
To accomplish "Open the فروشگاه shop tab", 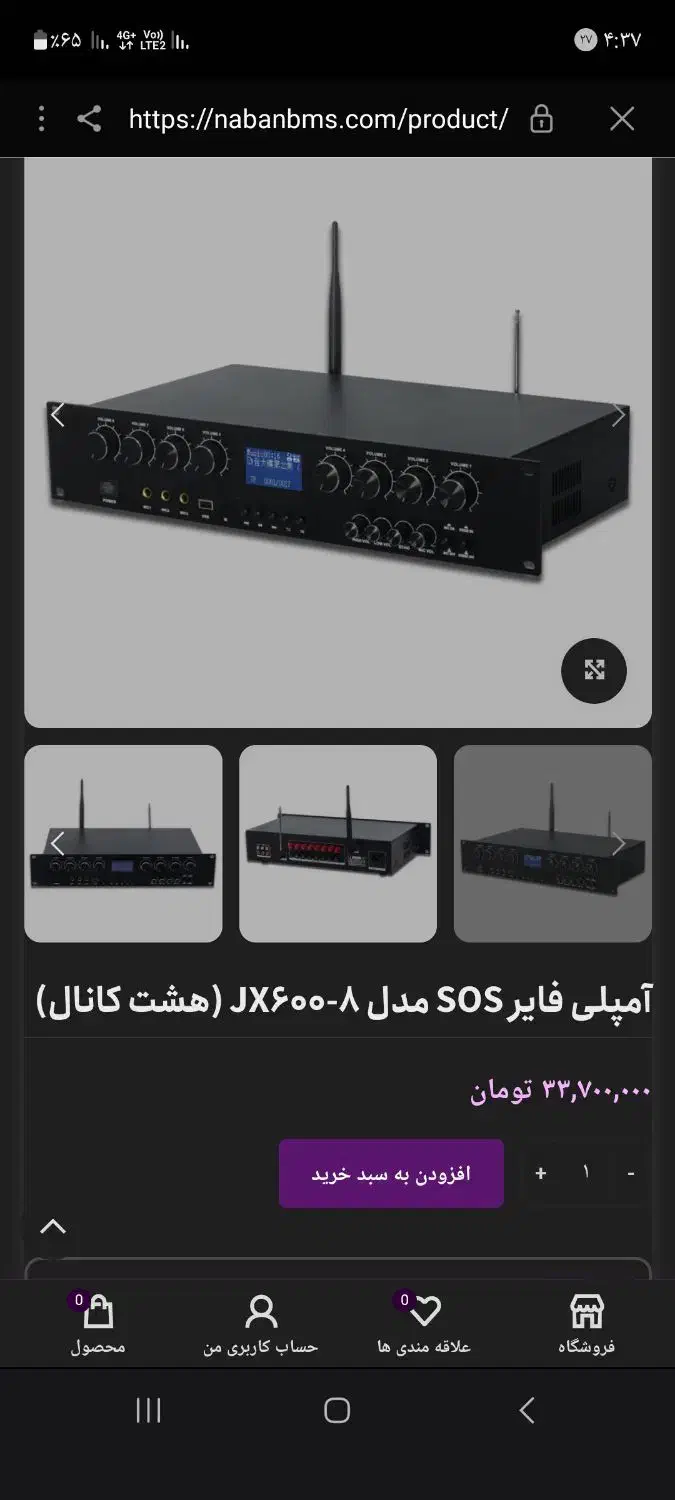I will (586, 1324).
